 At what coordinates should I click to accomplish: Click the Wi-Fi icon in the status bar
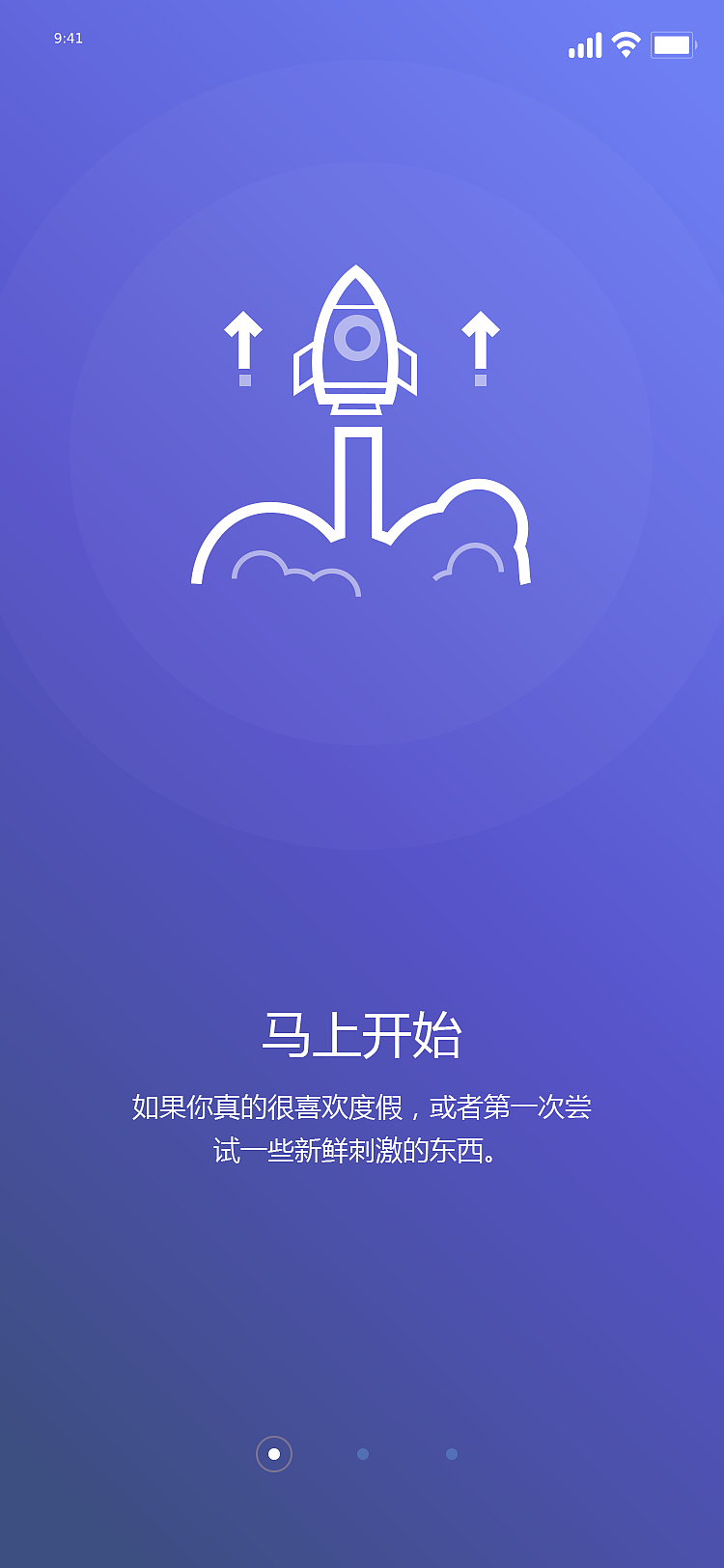click(x=626, y=43)
